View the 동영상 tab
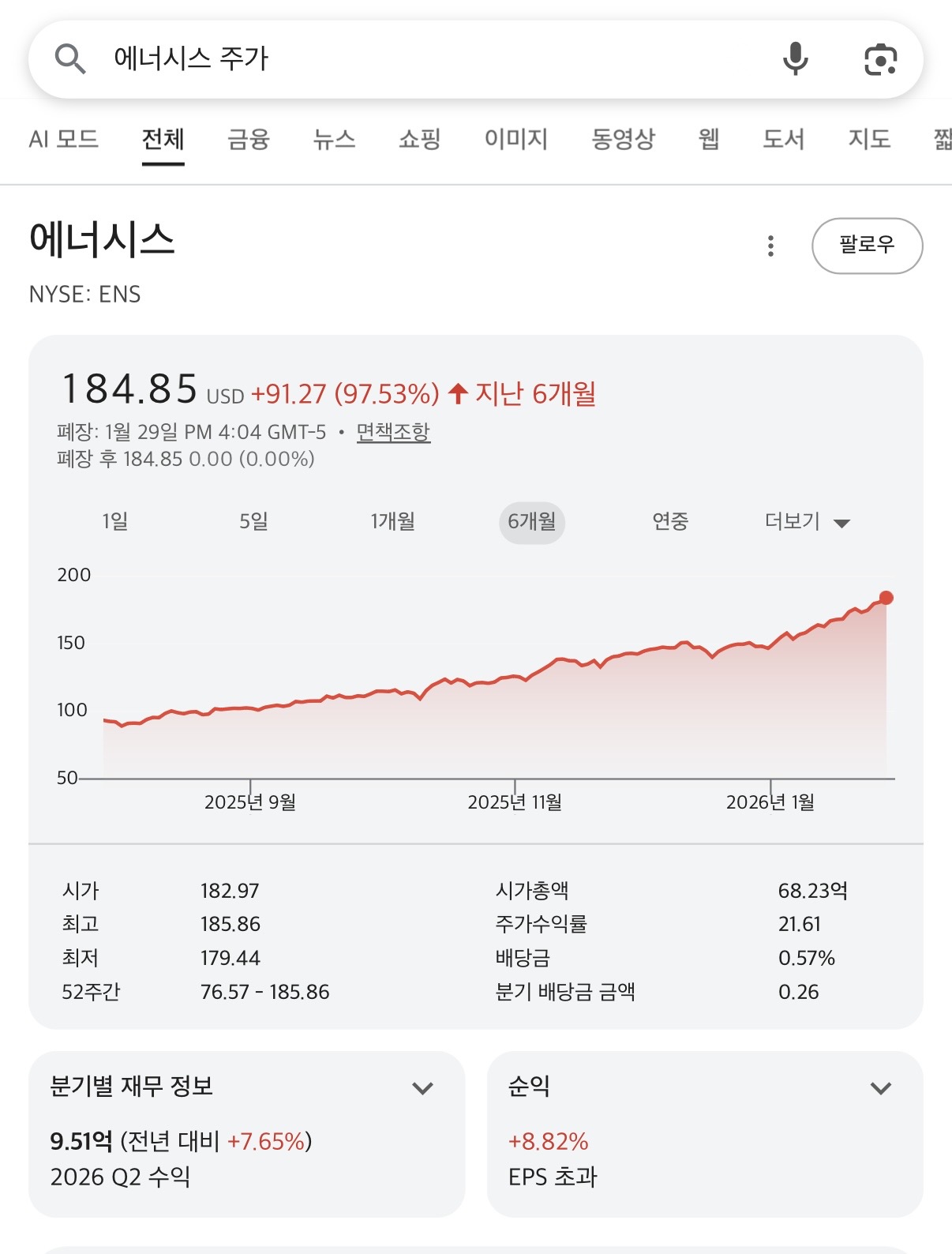 (623, 140)
